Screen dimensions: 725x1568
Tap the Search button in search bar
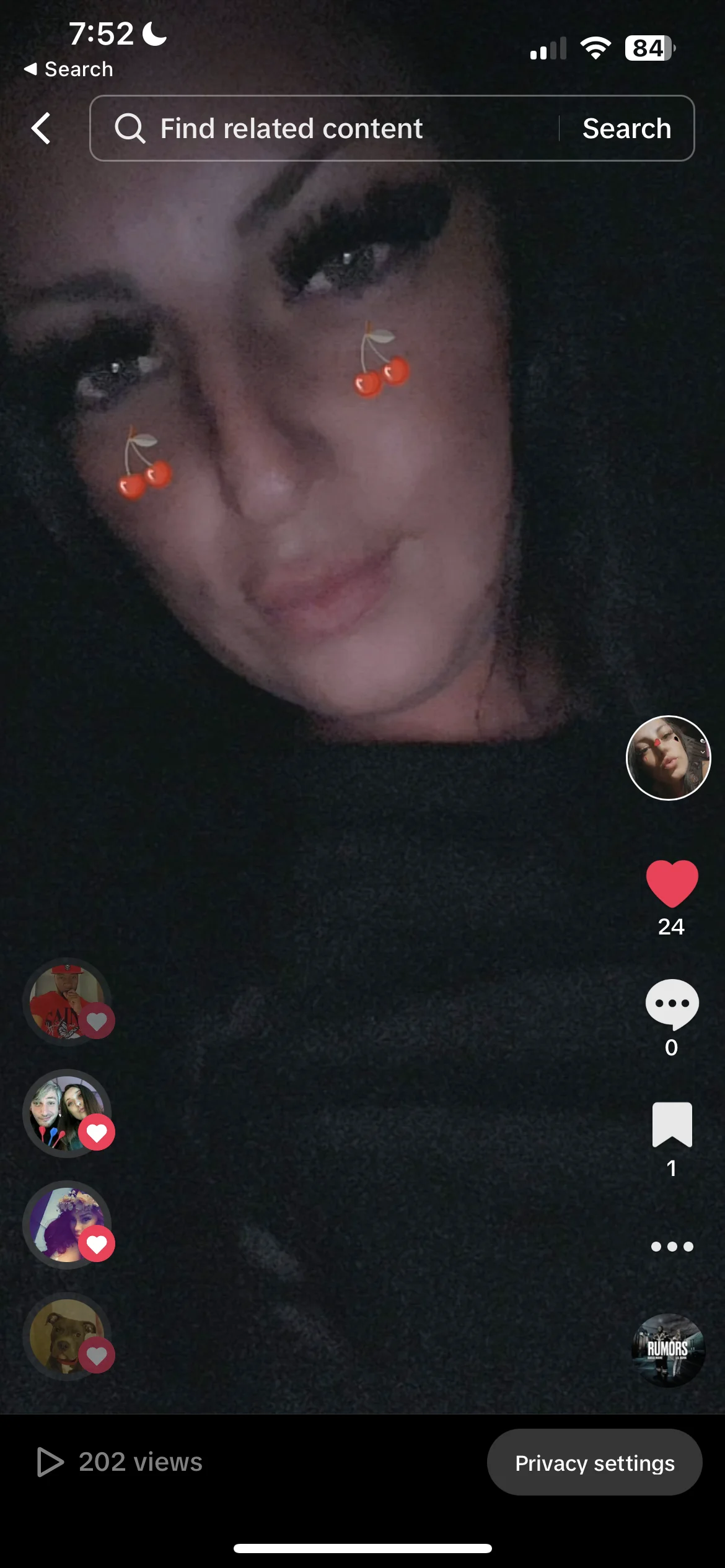point(626,128)
